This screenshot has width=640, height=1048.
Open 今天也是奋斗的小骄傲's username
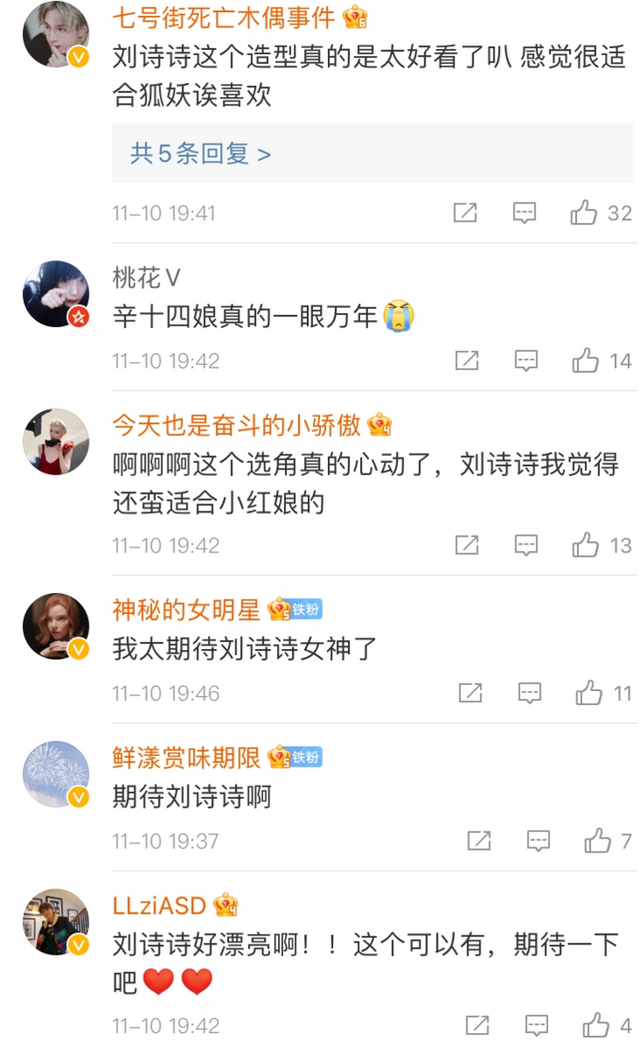(236, 425)
